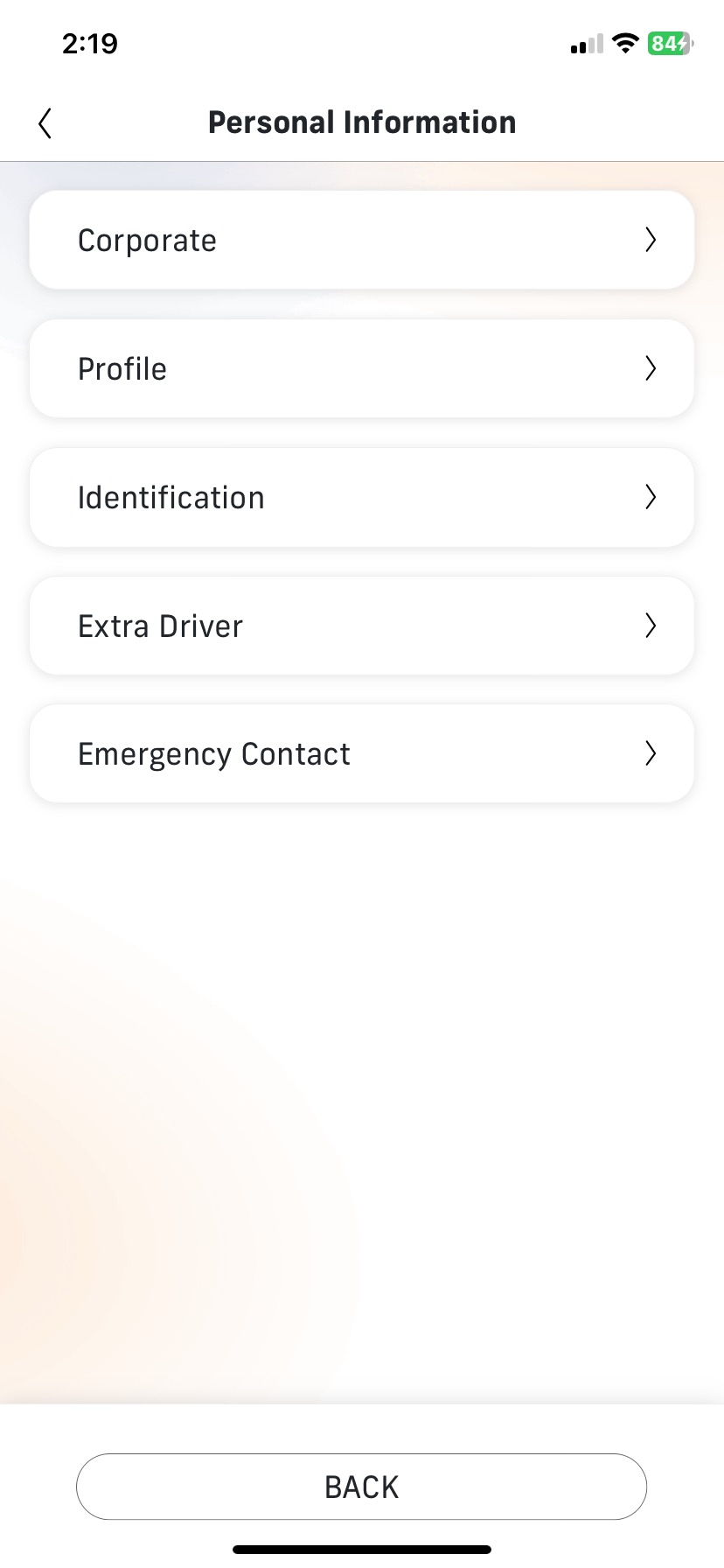The height and width of the screenshot is (1568, 724).
Task: Tap the BACK button at the bottom
Action: point(361,1487)
